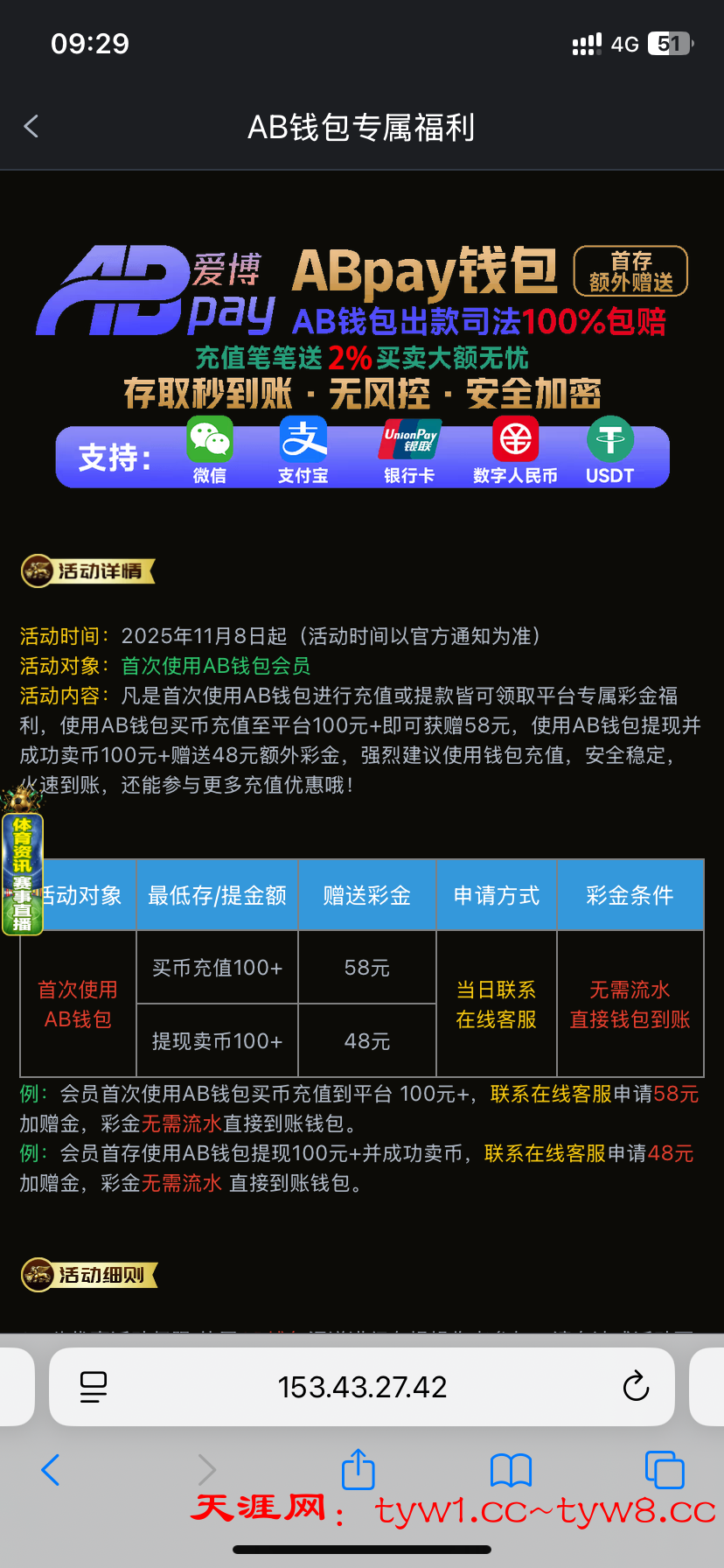Reload the current web page
Image resolution: width=724 pixels, height=1568 pixels.
[636, 1387]
